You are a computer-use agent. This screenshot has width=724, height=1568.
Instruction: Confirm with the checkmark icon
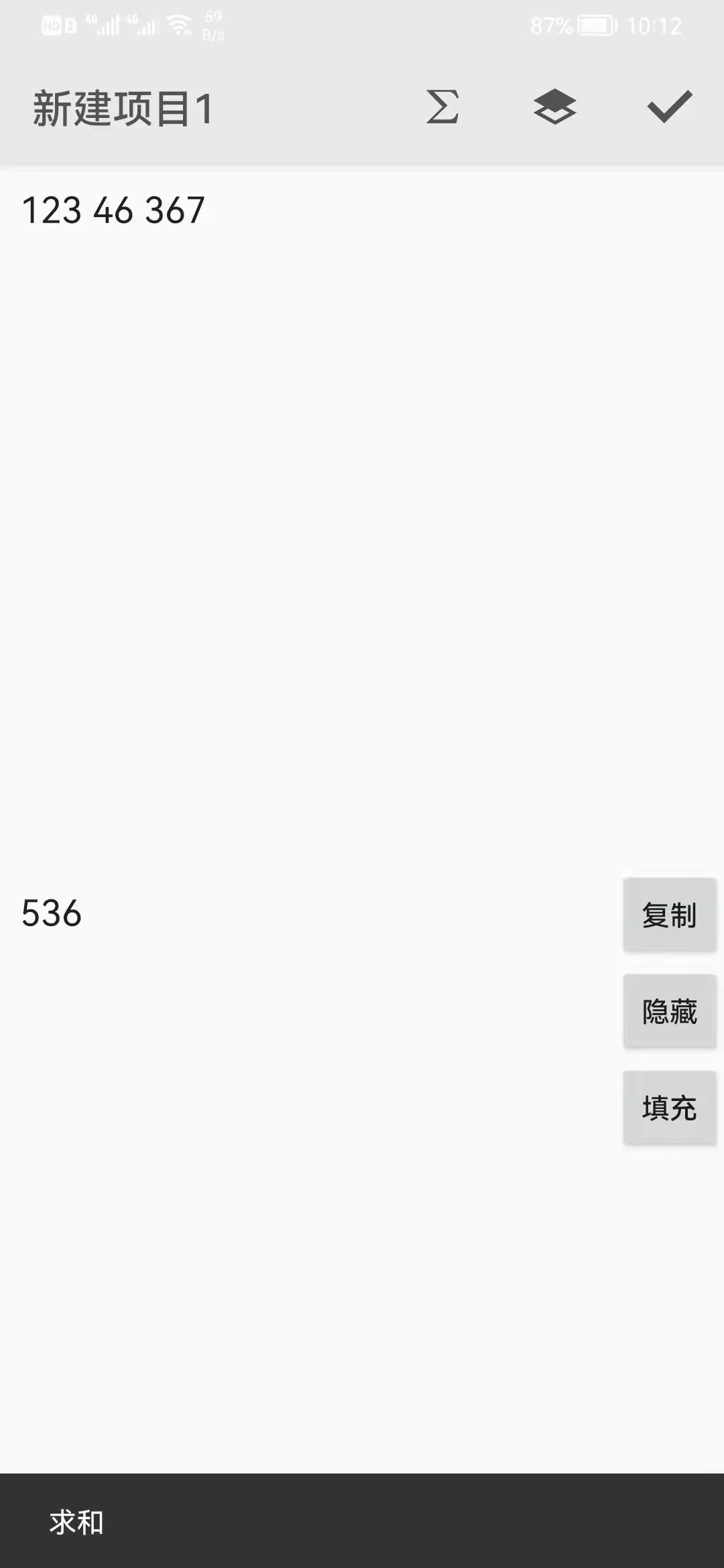coord(669,107)
